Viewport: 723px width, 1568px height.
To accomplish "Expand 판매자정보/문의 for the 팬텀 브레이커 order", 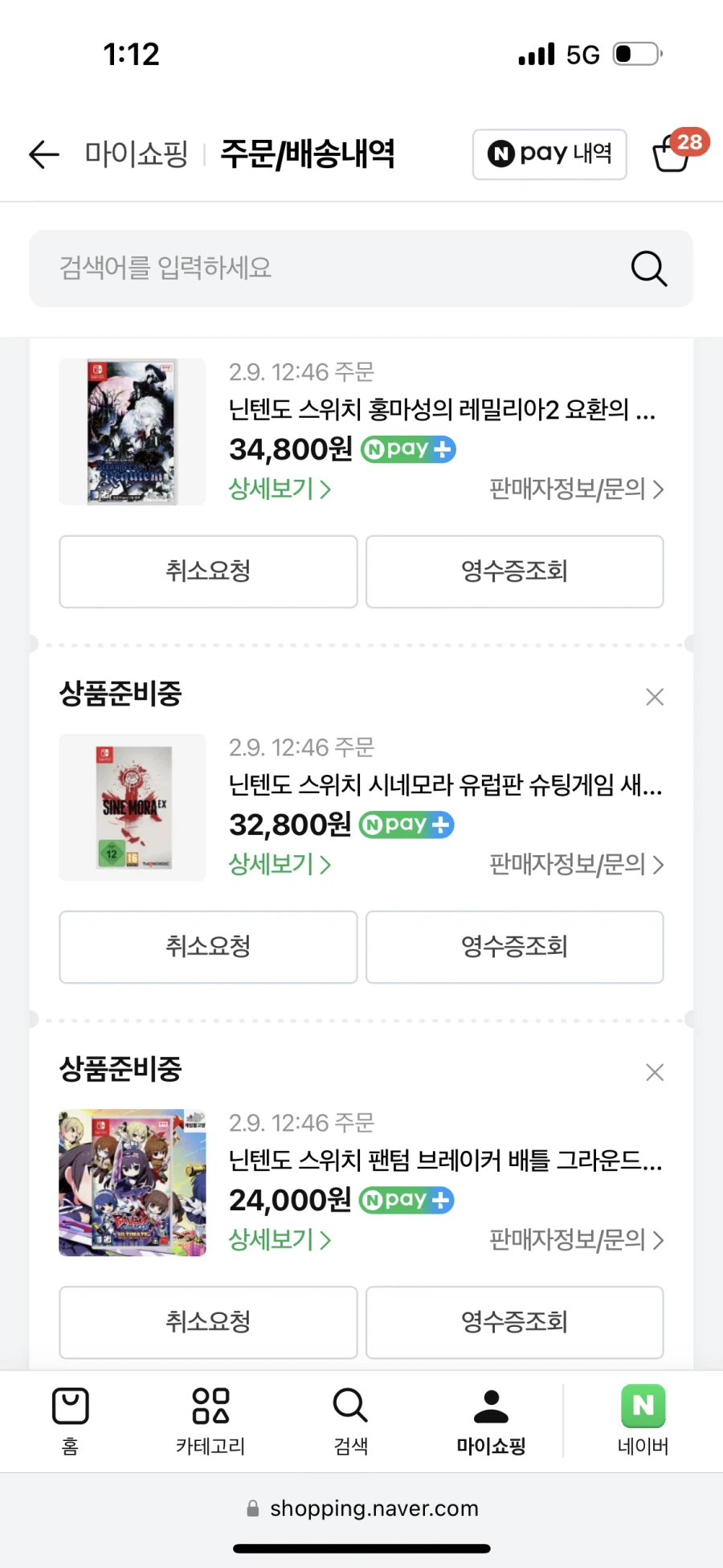I will tap(574, 1240).
